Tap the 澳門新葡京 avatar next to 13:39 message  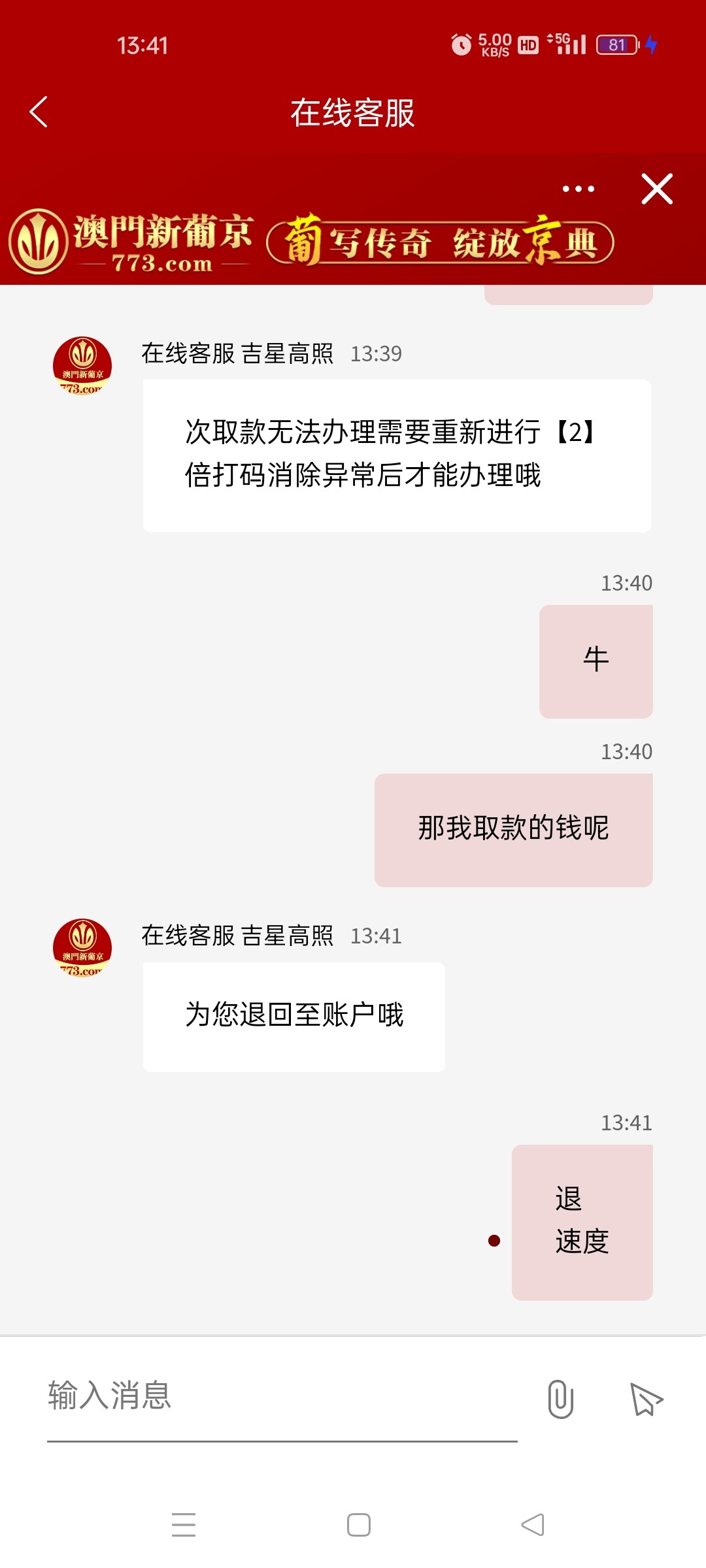(81, 366)
